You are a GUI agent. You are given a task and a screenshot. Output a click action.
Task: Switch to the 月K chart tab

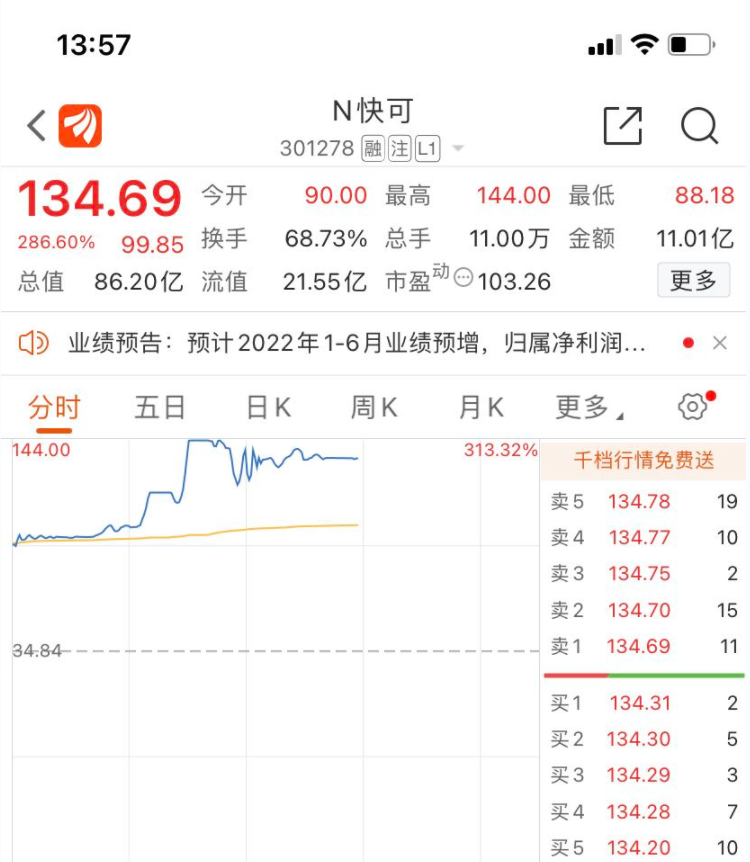(481, 408)
